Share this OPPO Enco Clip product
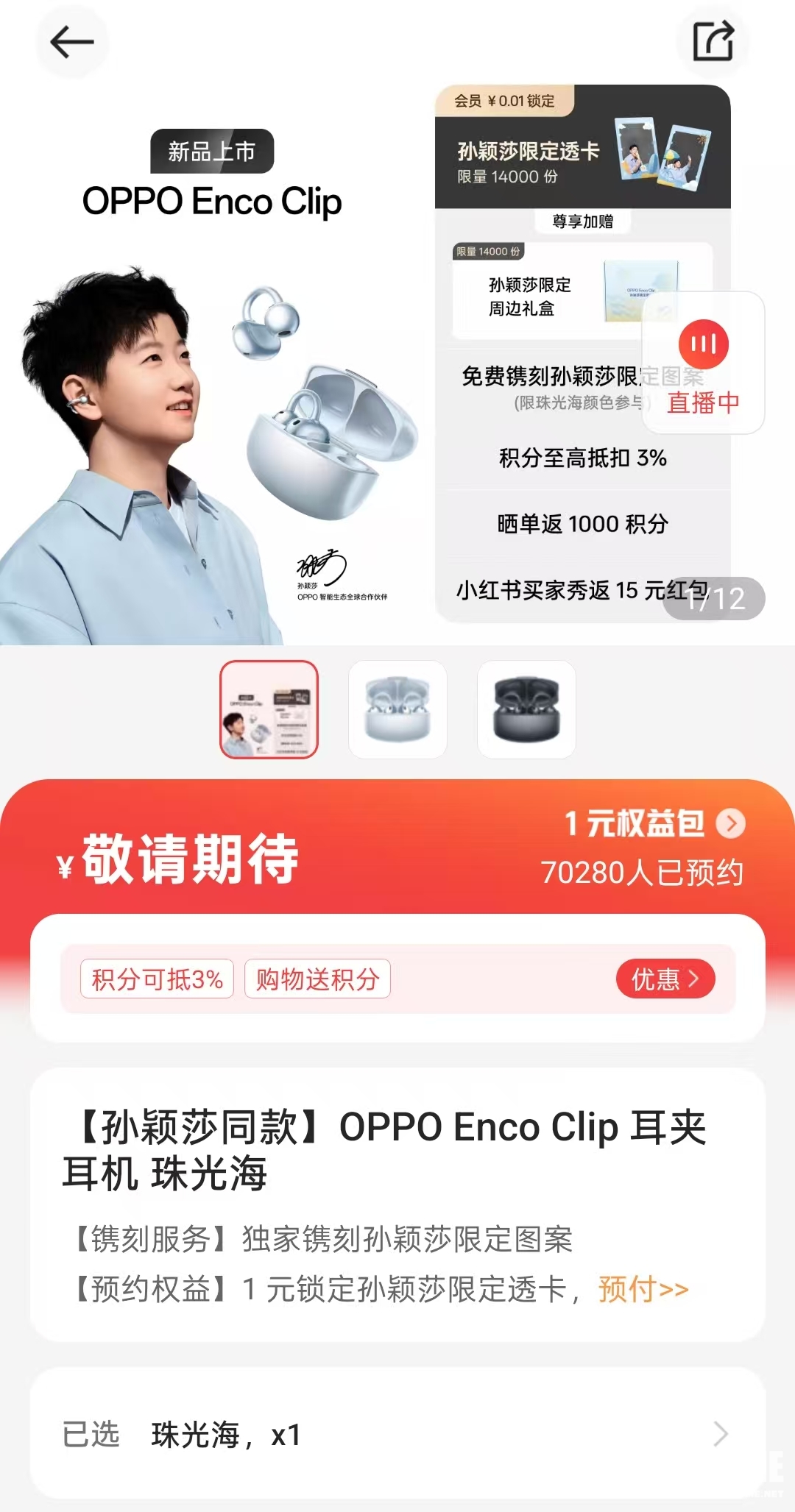This screenshot has width=795, height=1512. [713, 40]
